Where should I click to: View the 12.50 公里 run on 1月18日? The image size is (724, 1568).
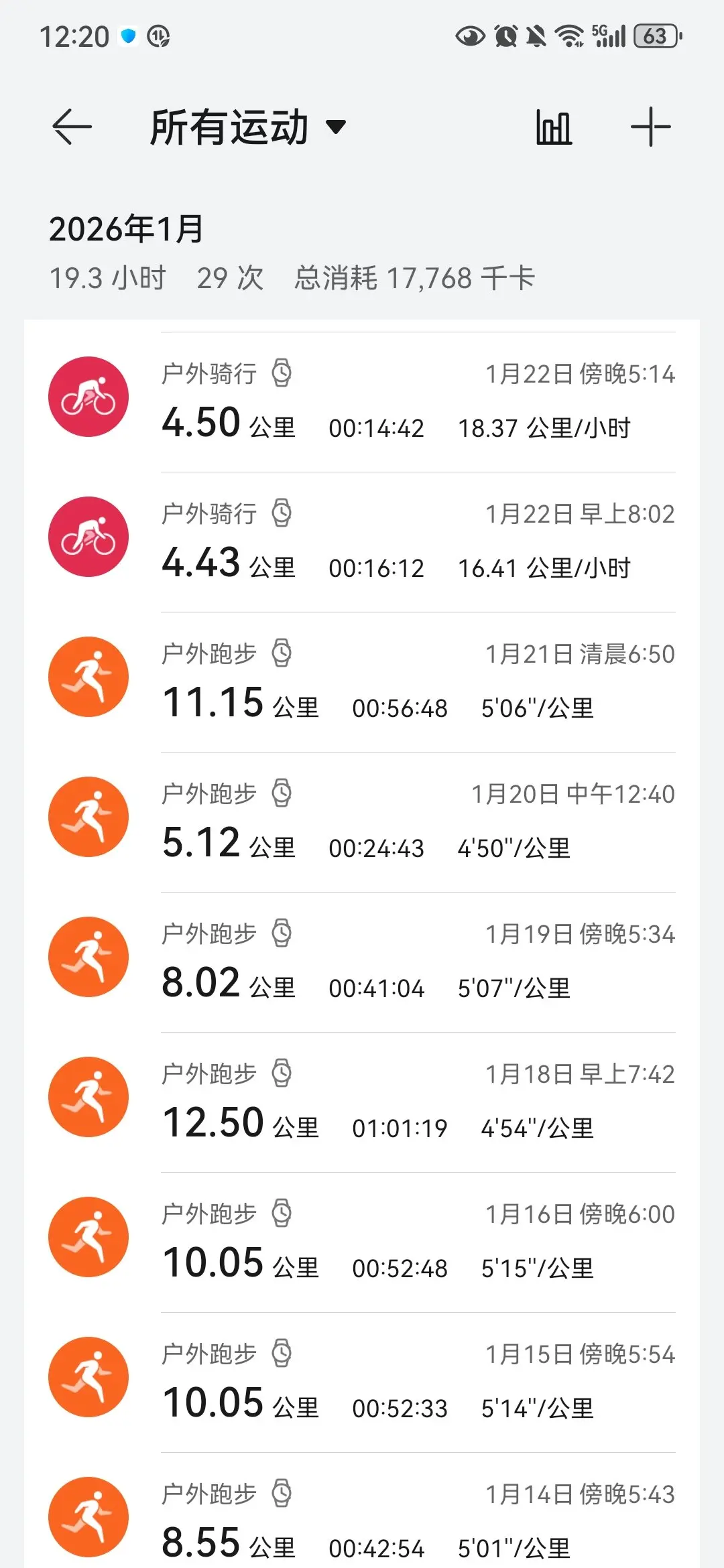362,1102
